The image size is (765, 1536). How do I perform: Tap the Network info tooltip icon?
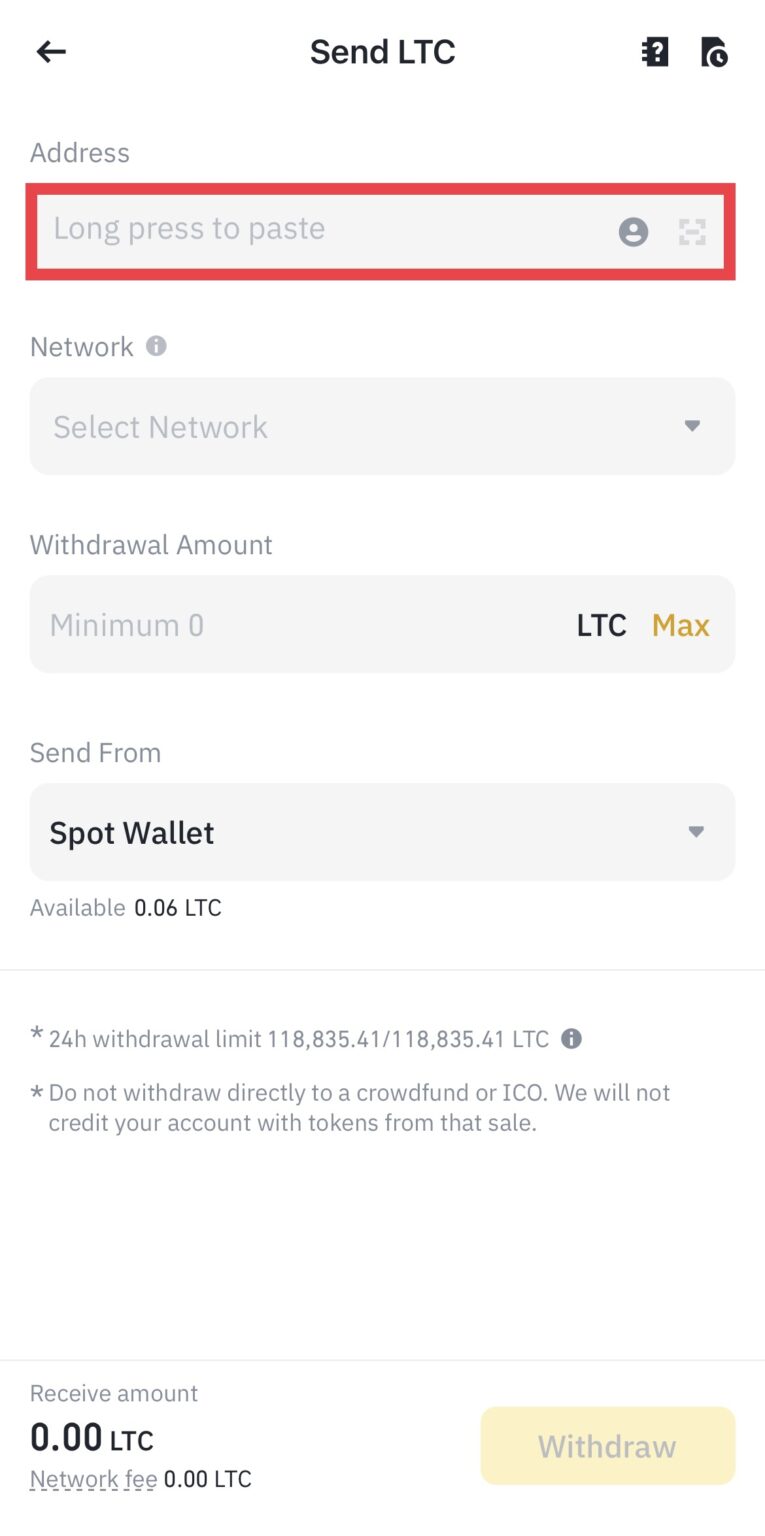(x=157, y=345)
